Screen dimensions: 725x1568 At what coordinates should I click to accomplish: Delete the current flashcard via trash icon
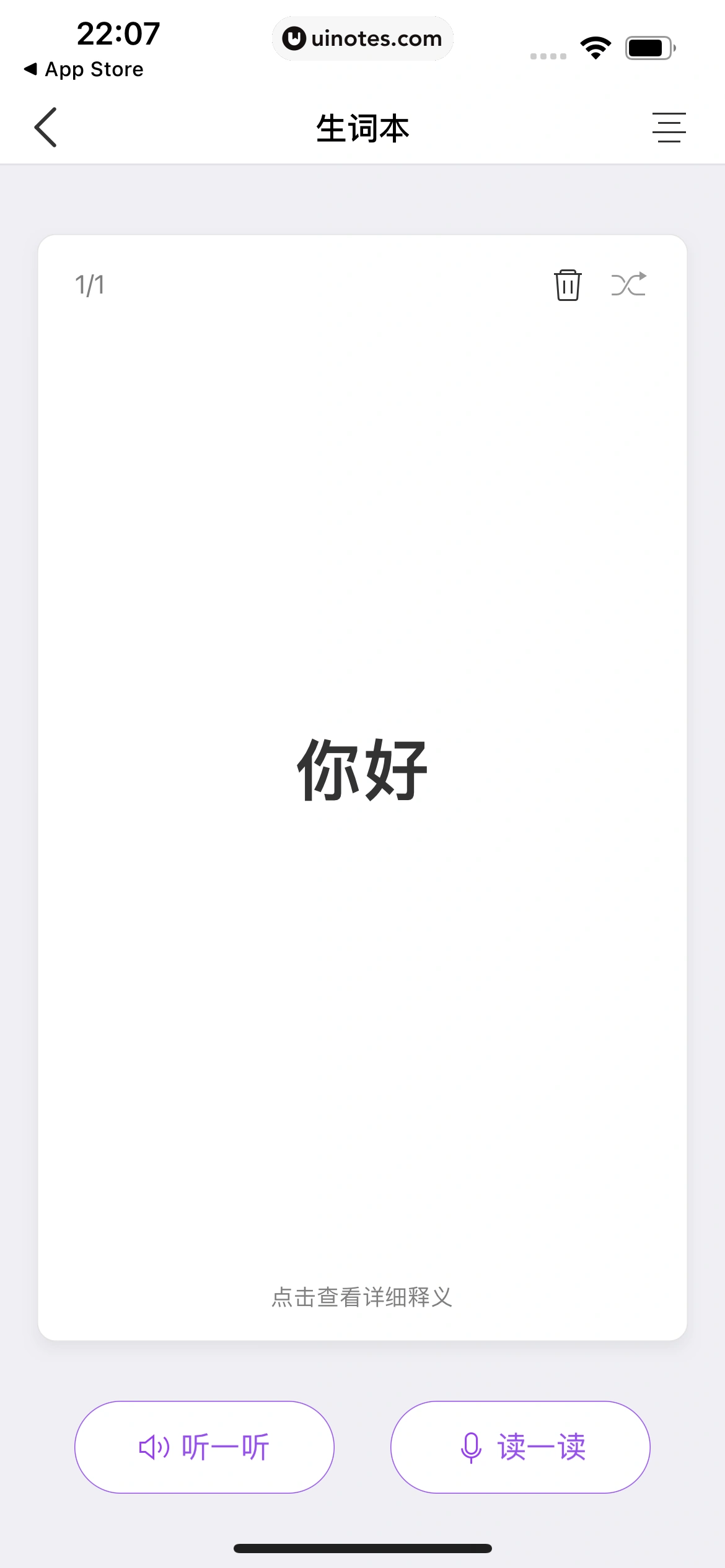click(x=568, y=285)
